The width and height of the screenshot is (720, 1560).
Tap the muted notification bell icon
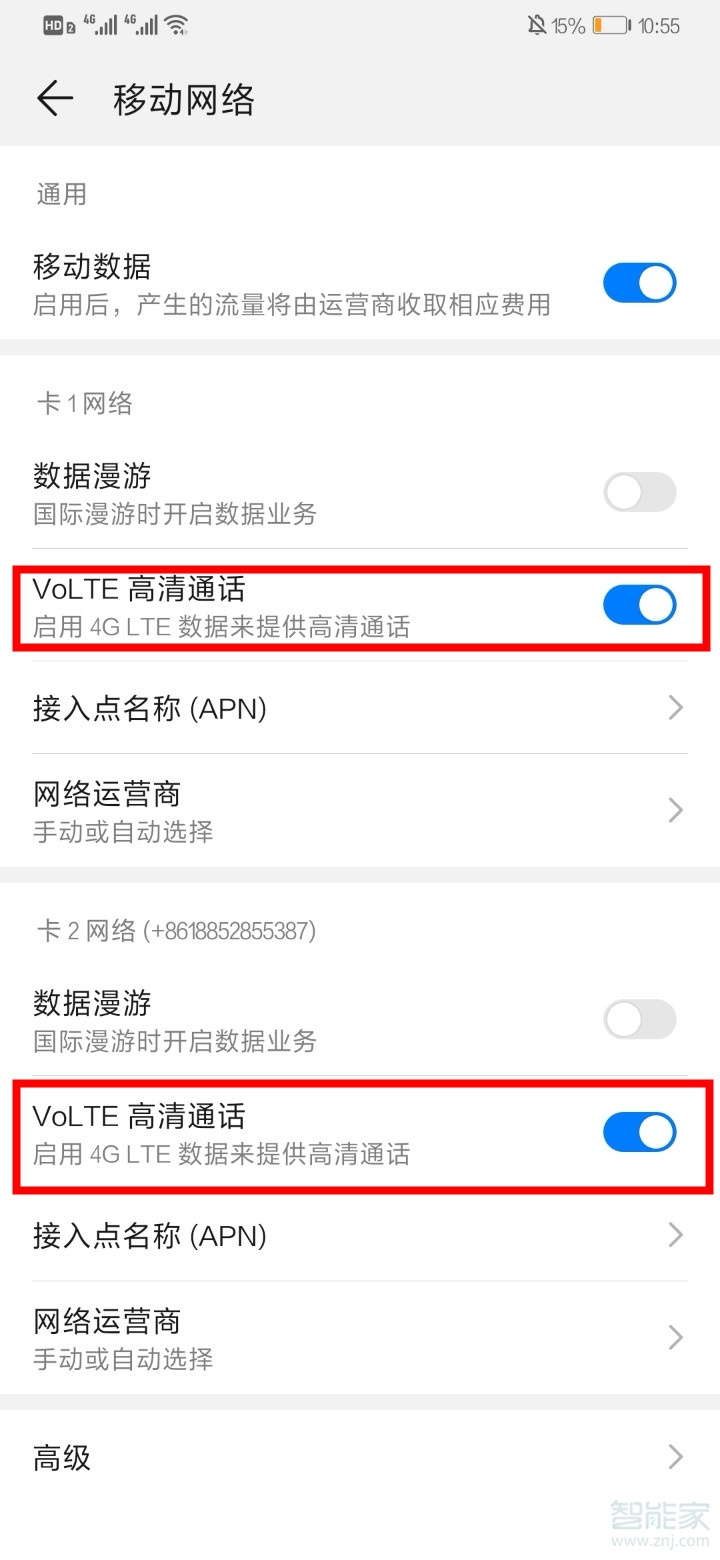pos(537,27)
